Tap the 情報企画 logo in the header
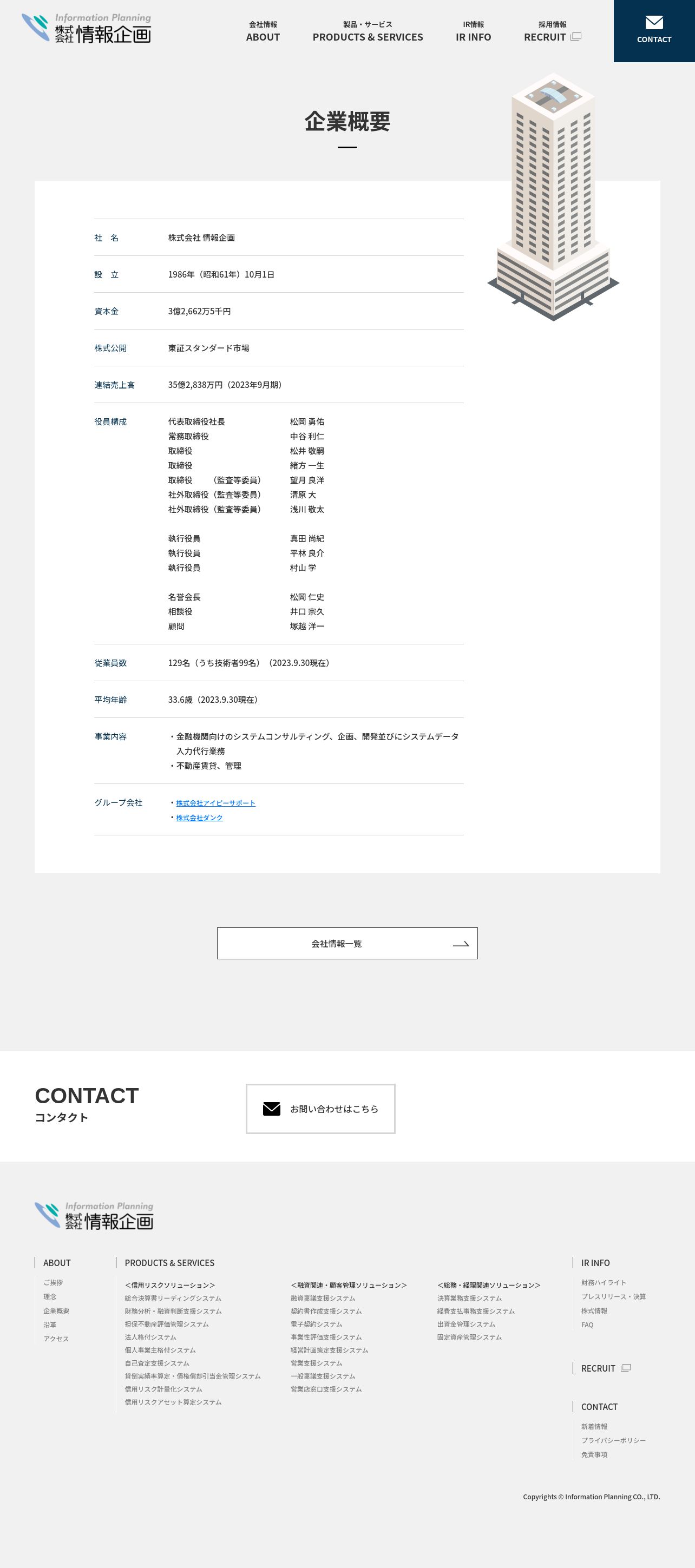The image size is (695, 1568). pos(86,28)
